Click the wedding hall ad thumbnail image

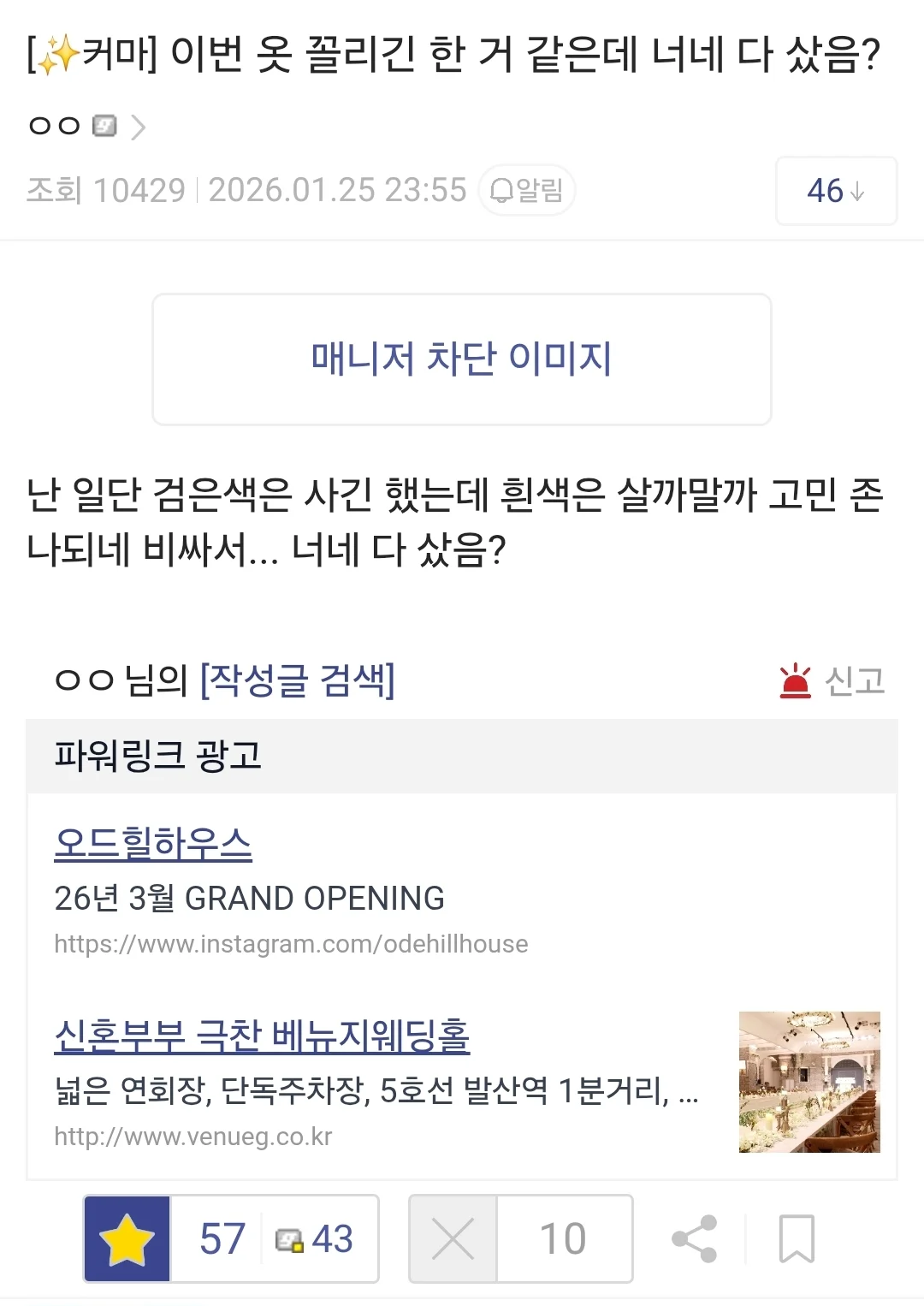(808, 1081)
